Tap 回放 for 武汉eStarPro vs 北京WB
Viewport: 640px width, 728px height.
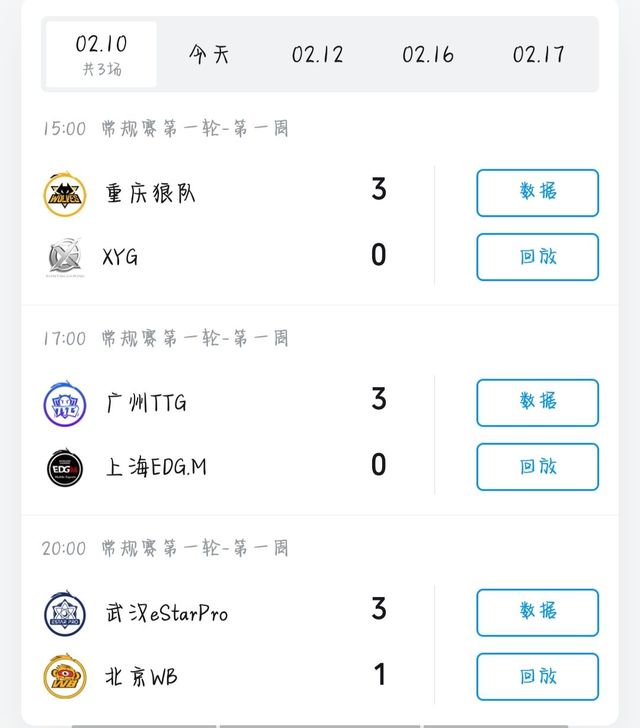tap(537, 677)
